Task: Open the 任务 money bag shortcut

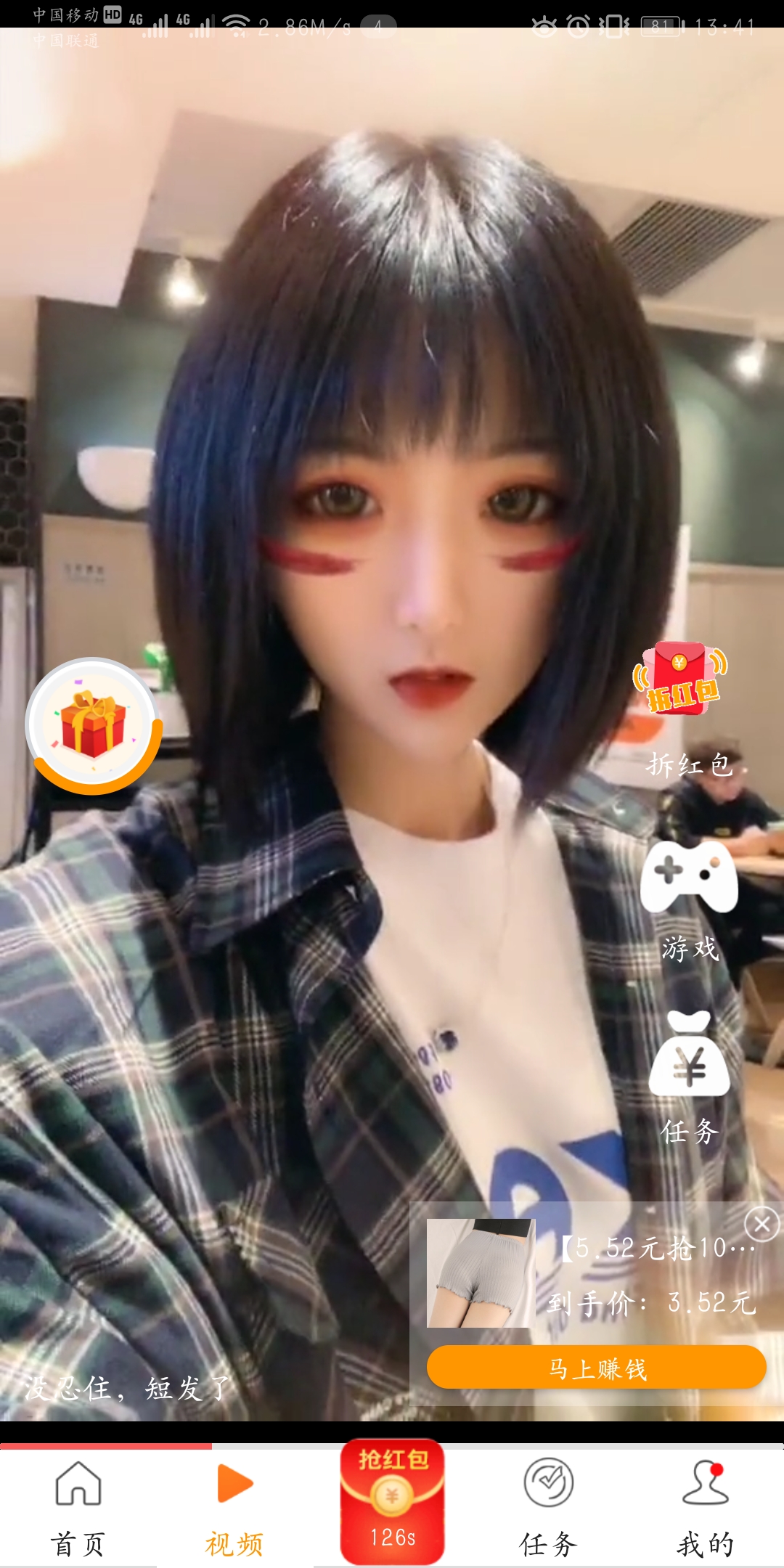Action: tap(689, 1053)
